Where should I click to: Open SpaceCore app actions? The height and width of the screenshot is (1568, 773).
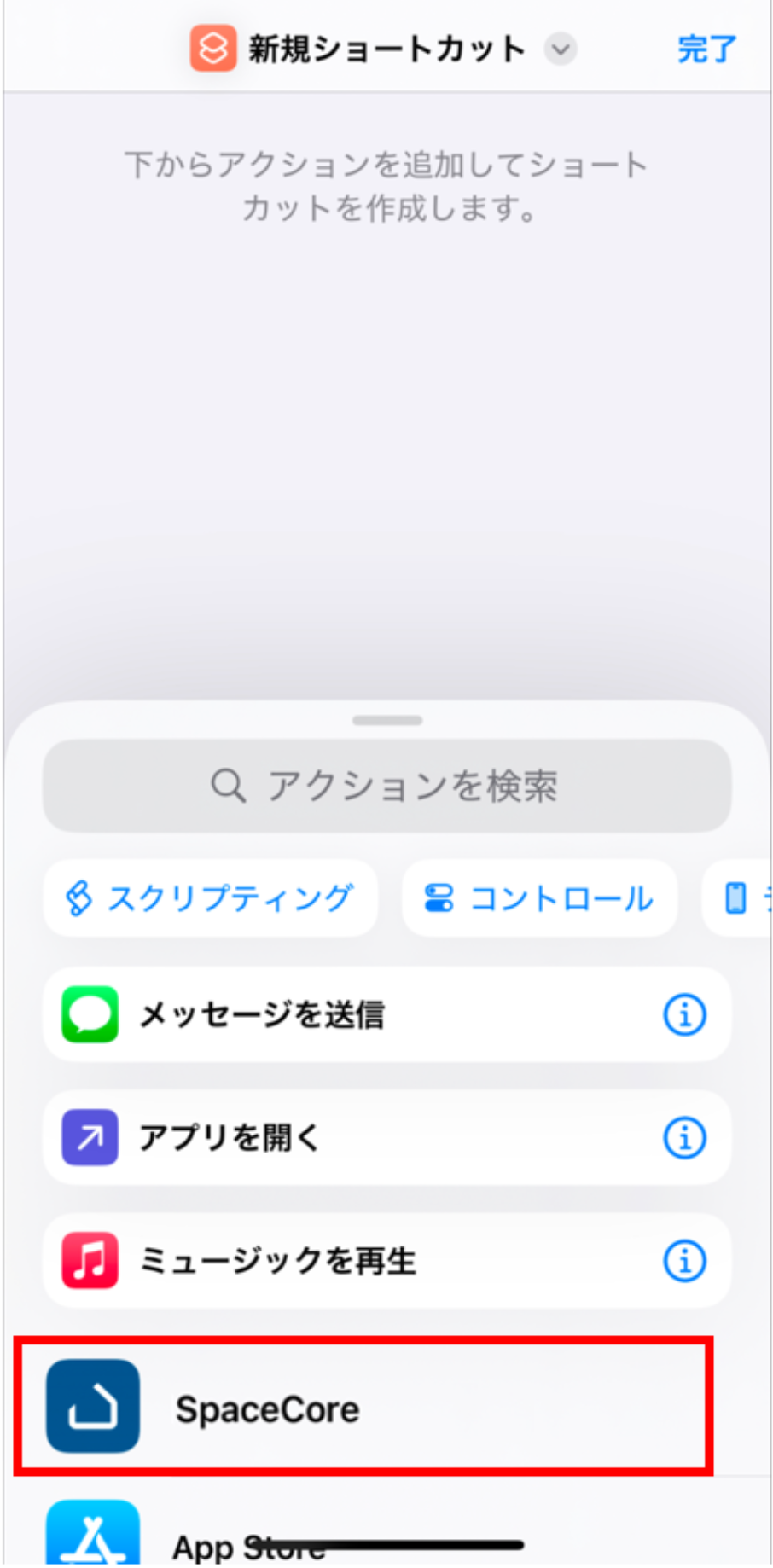363,1408
